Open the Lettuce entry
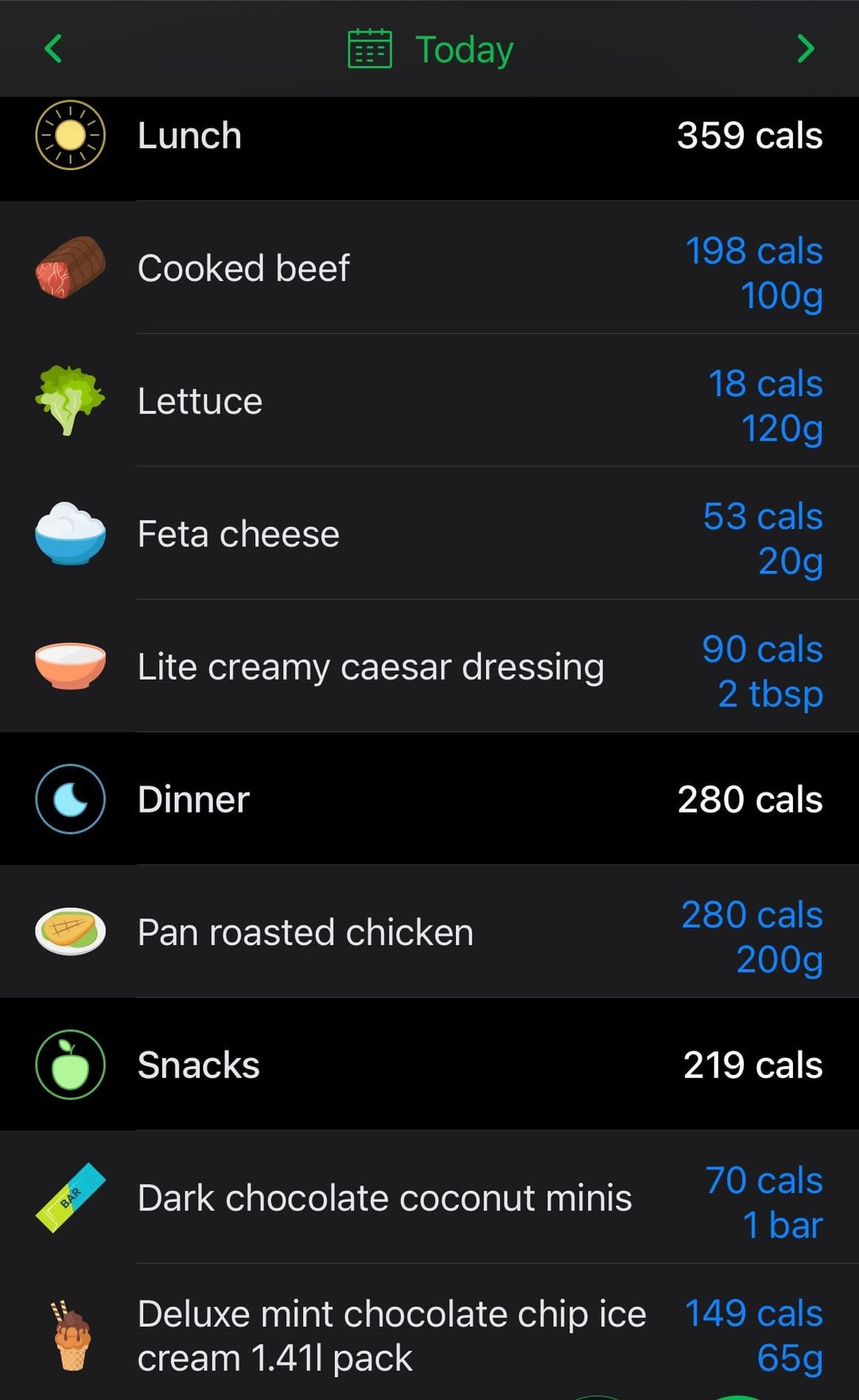Screen dimensions: 859x1400 pos(429,401)
